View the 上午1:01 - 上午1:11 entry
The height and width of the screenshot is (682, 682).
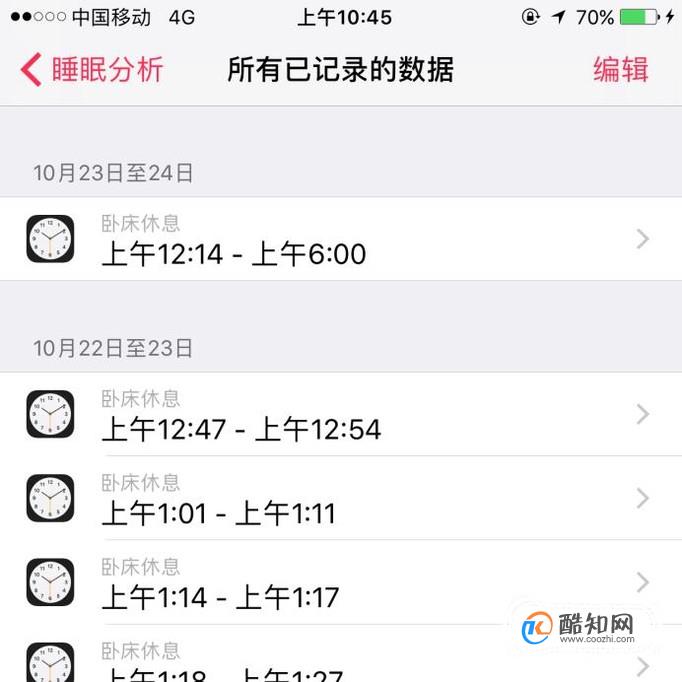(x=341, y=498)
